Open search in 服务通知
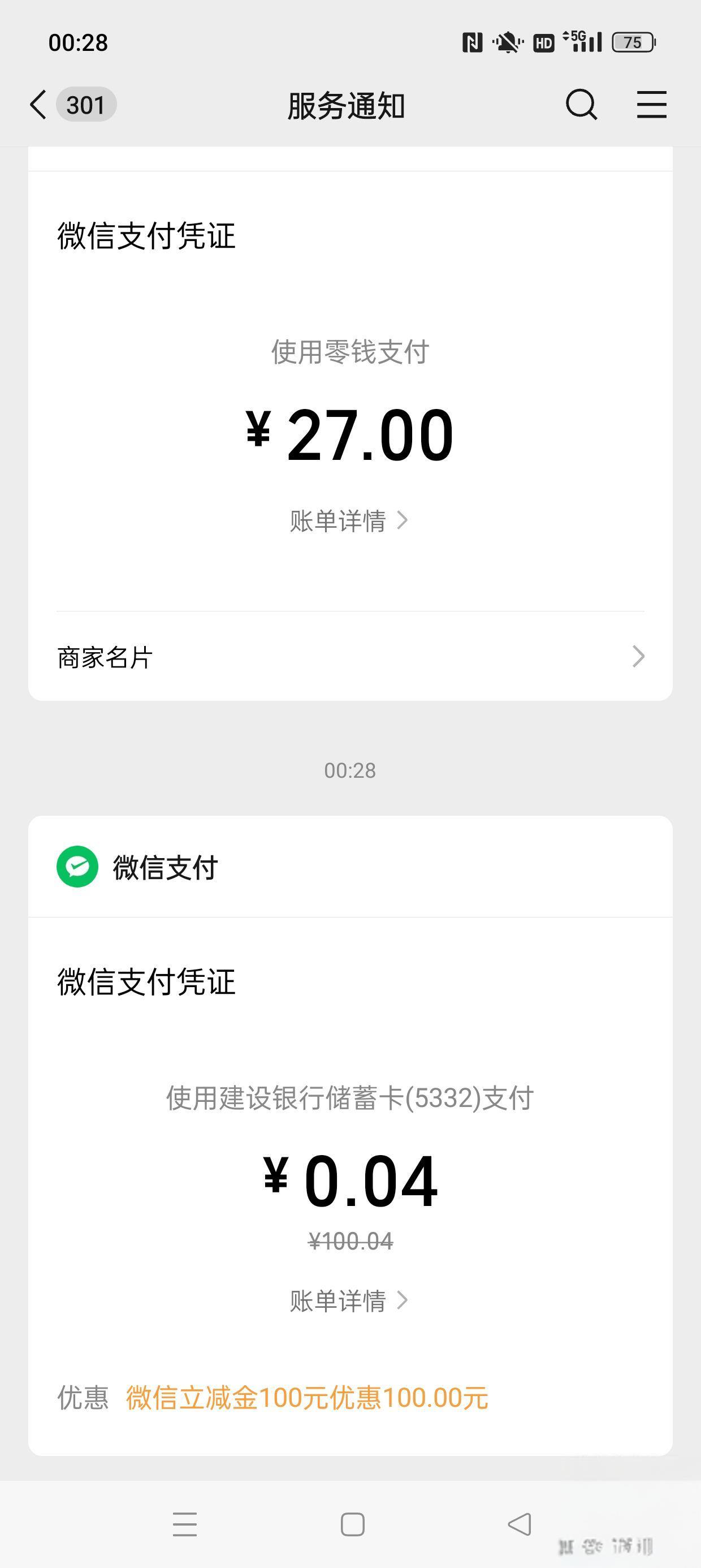Image resolution: width=701 pixels, height=1568 pixels. coord(581,105)
